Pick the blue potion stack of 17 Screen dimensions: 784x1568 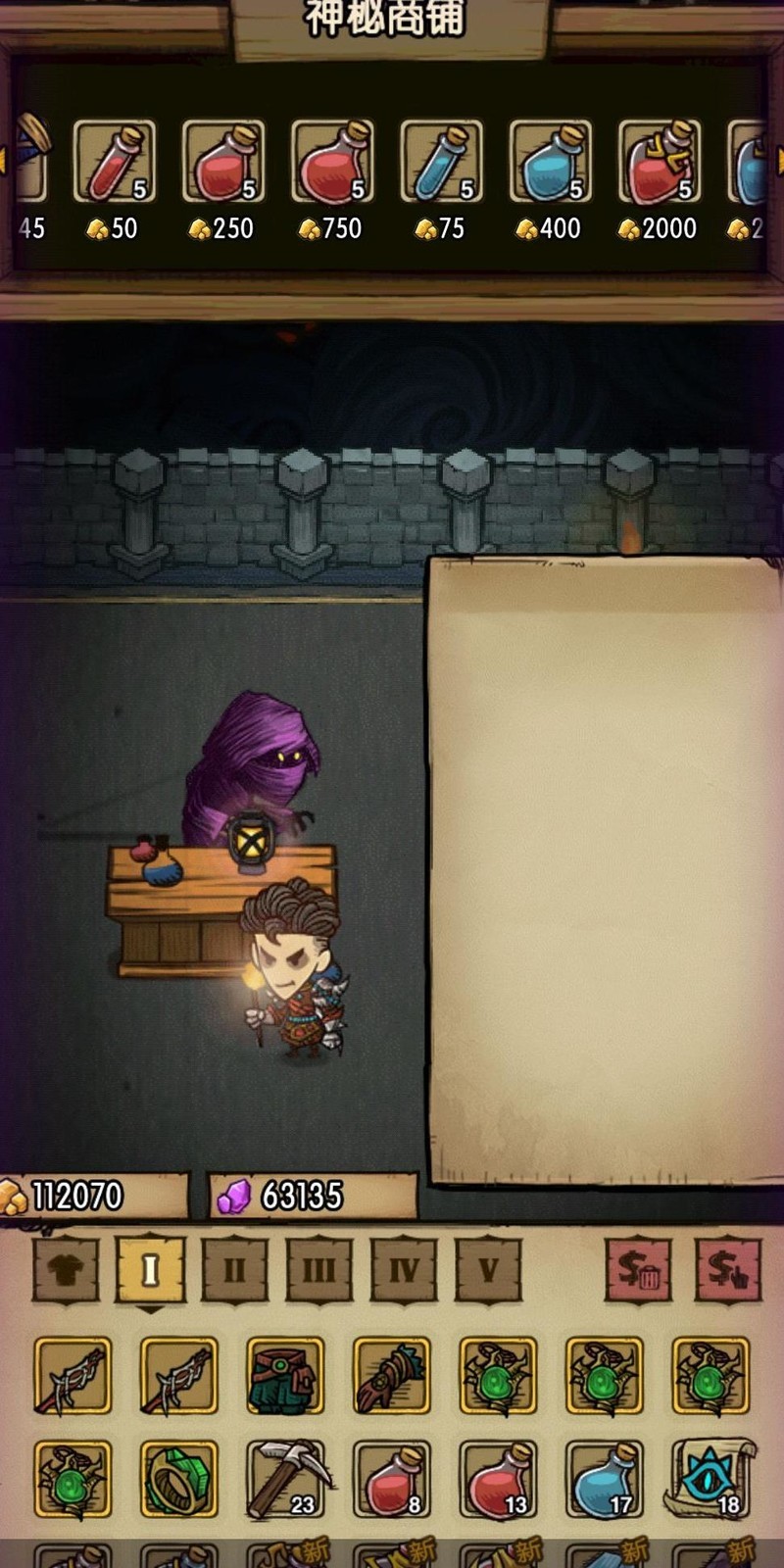click(x=604, y=1480)
